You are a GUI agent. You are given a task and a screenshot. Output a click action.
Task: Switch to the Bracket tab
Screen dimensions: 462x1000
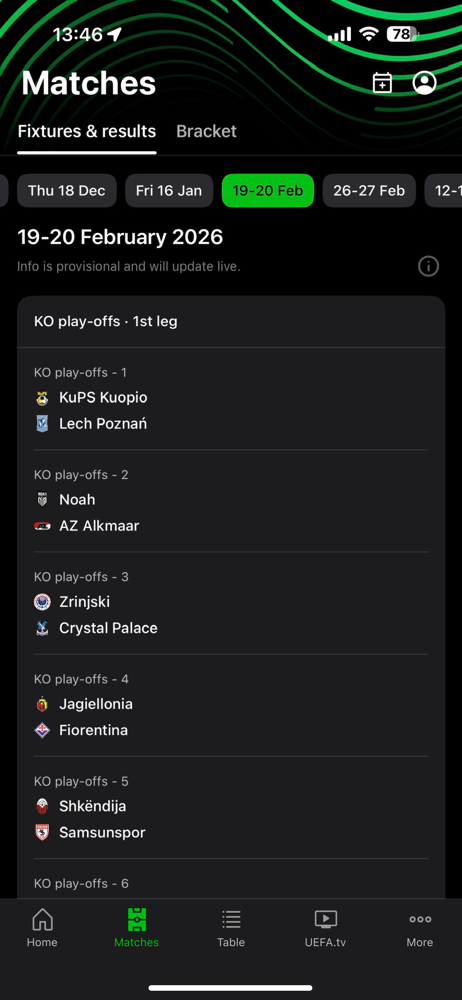(206, 131)
